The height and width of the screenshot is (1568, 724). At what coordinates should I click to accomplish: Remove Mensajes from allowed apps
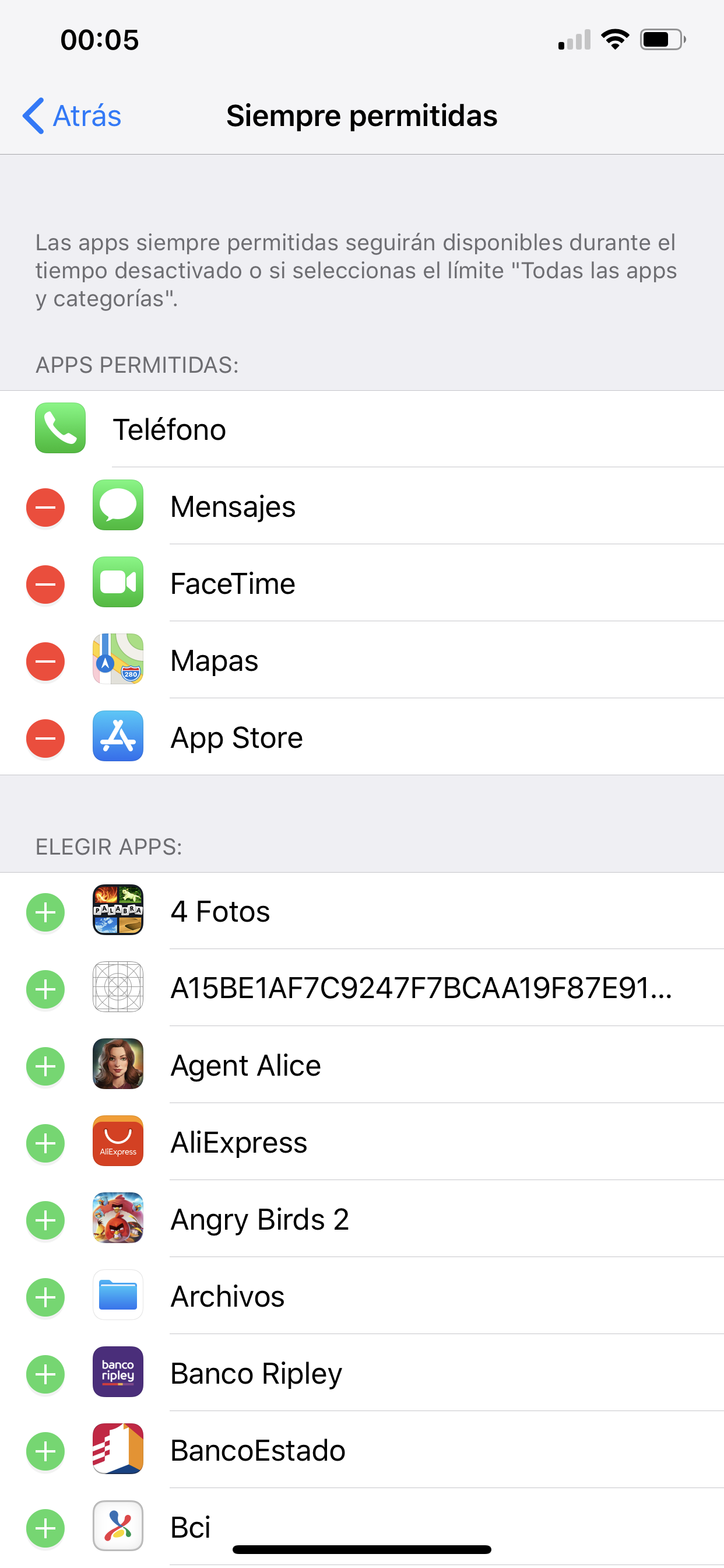pos(45,507)
